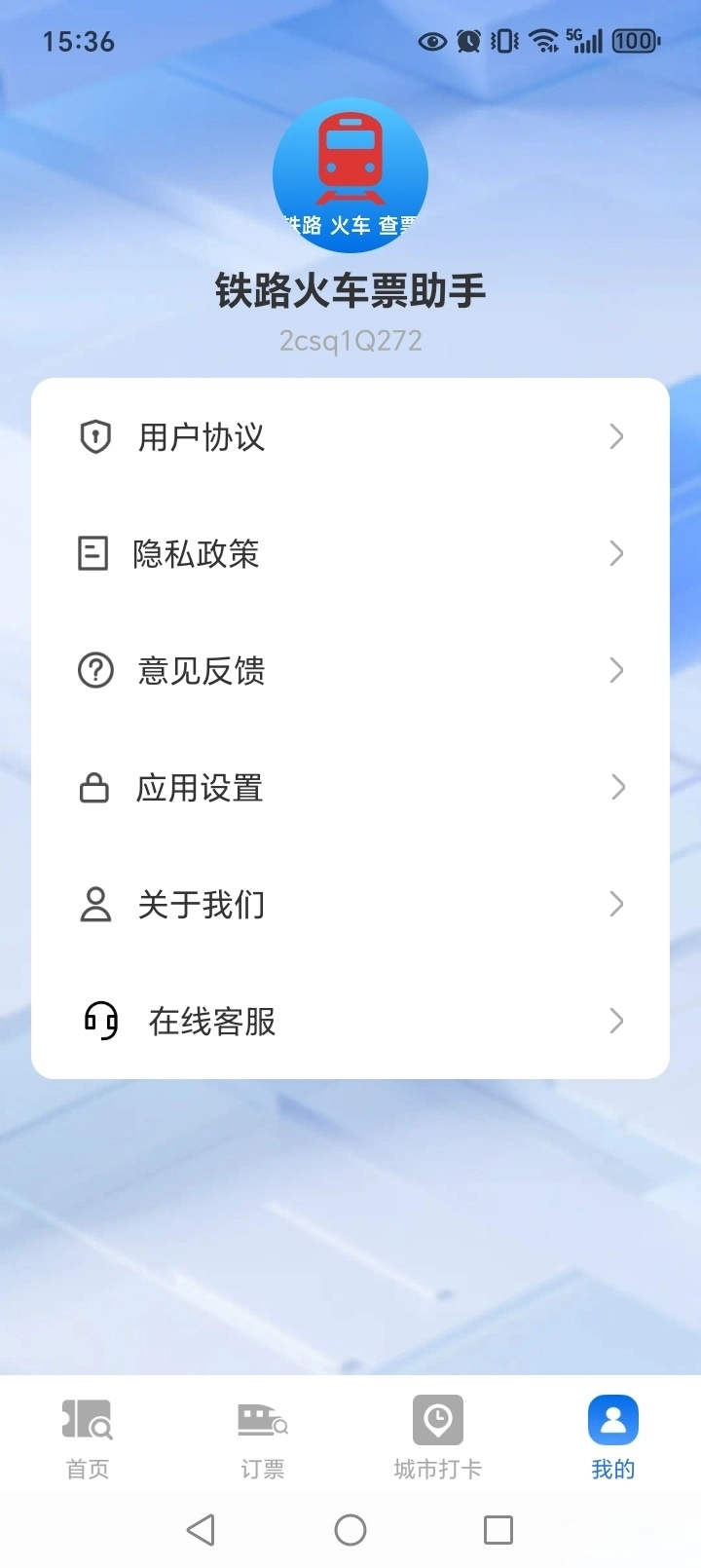Tap the train app avatar logo
The image size is (701, 1568).
coord(350,174)
